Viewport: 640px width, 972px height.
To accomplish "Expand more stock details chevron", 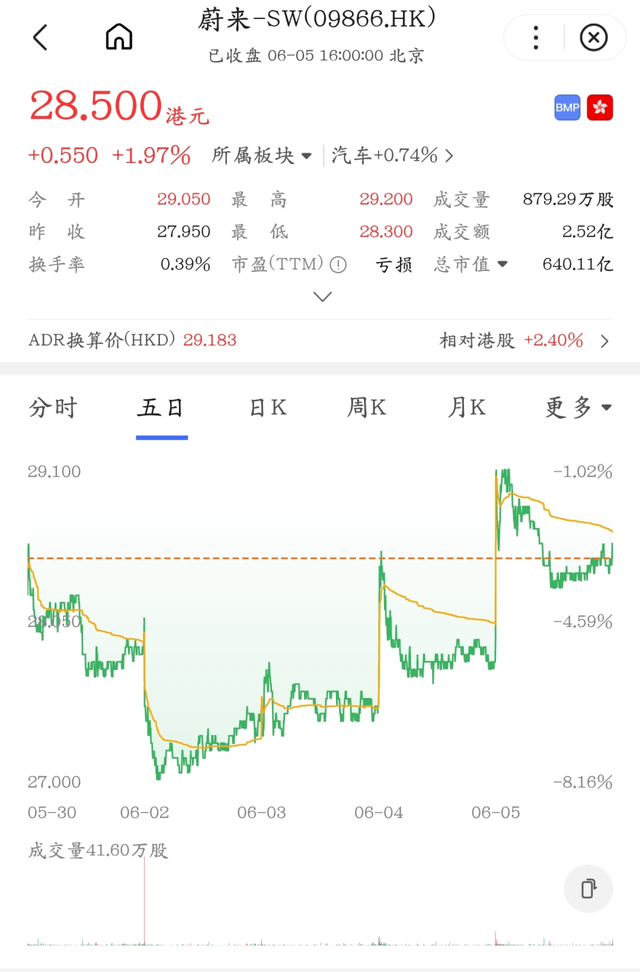I will (x=322, y=297).
